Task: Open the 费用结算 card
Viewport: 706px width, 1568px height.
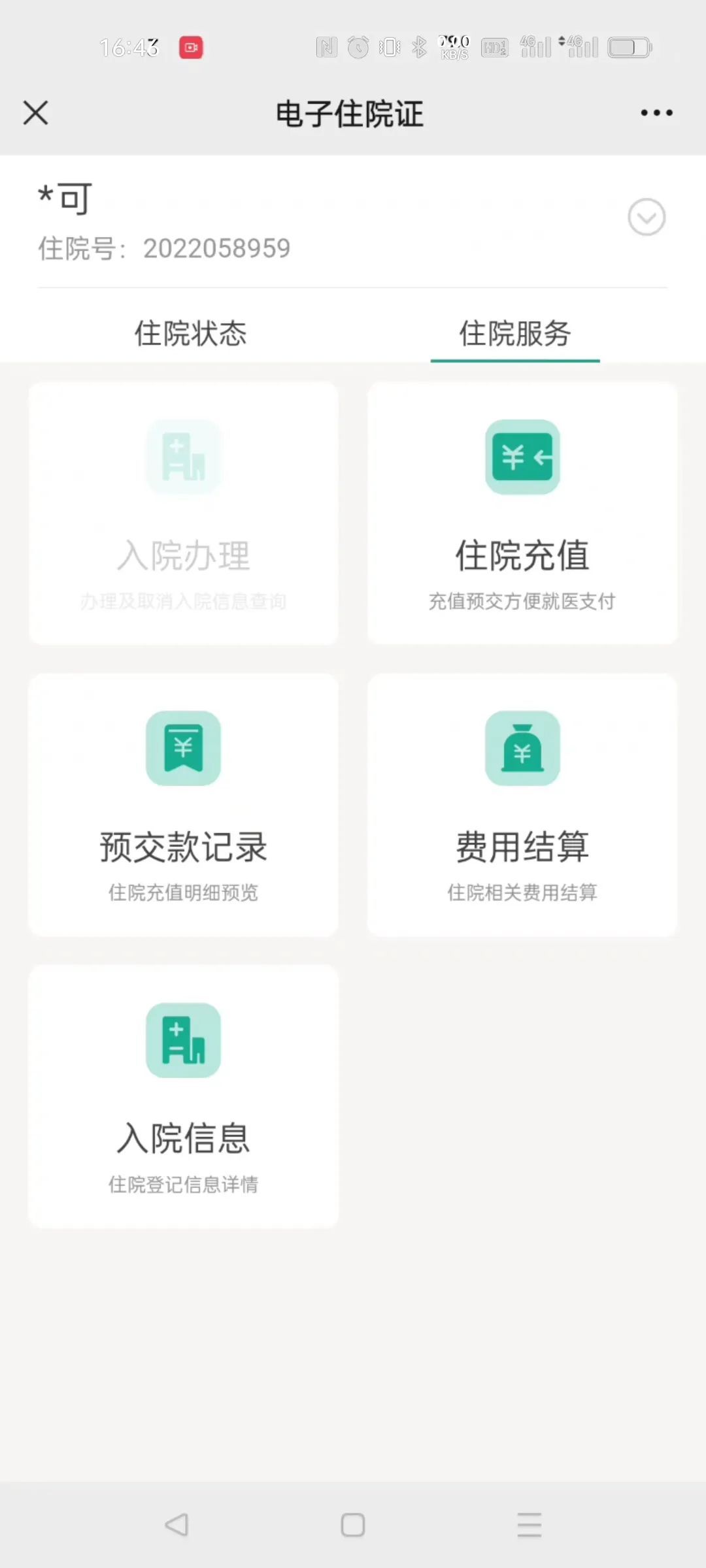Action: [522, 805]
